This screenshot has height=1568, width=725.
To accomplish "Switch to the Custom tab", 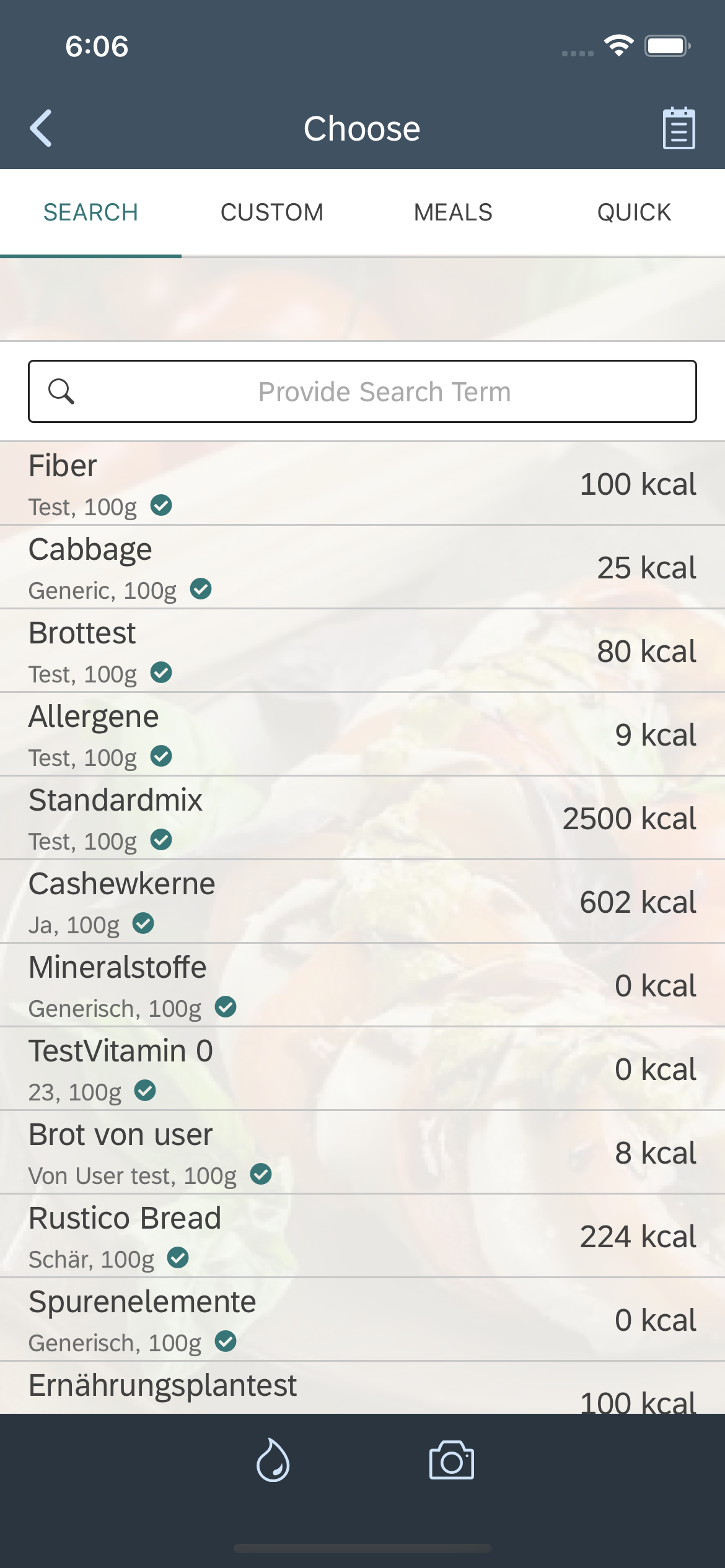I will pos(271,212).
